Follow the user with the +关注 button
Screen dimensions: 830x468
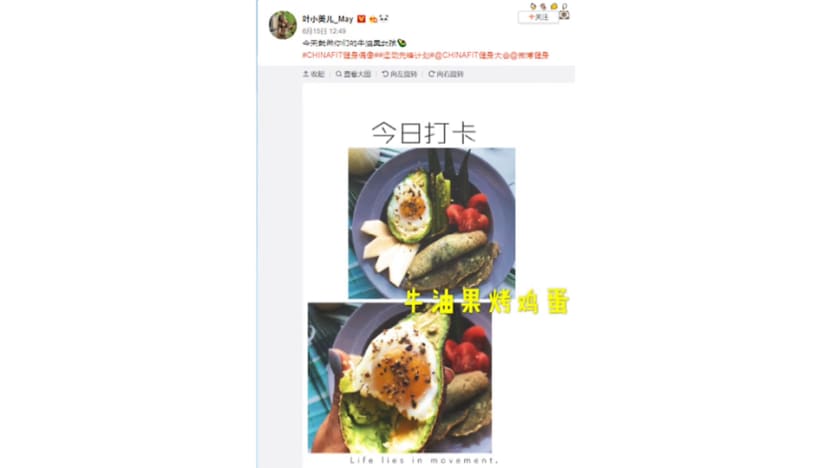(538, 17)
